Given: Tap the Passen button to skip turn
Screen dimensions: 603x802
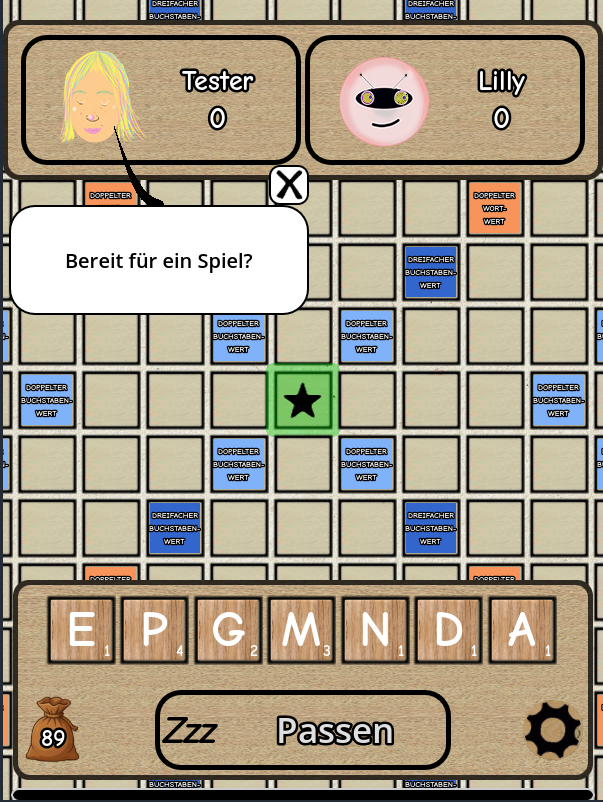Looking at the screenshot, I should pyautogui.click(x=303, y=731).
